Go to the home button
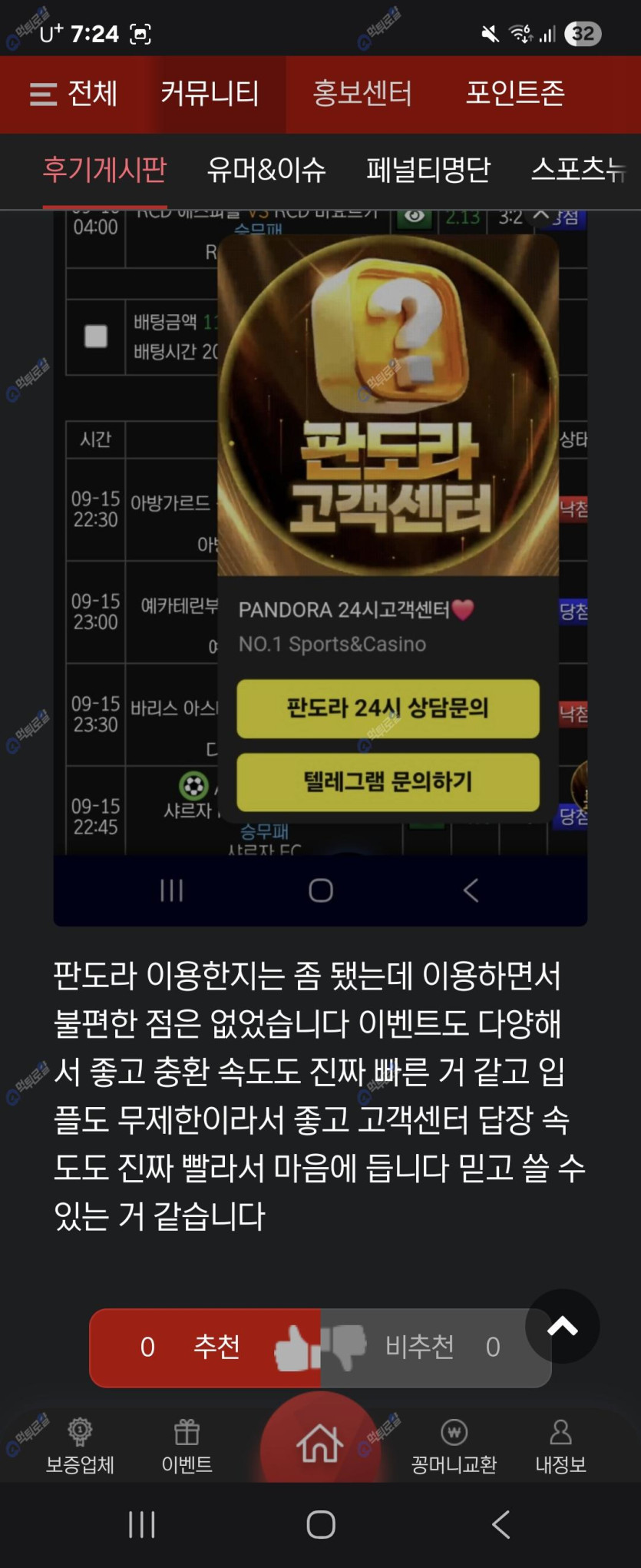The width and height of the screenshot is (641, 1568). pyautogui.click(x=320, y=1443)
